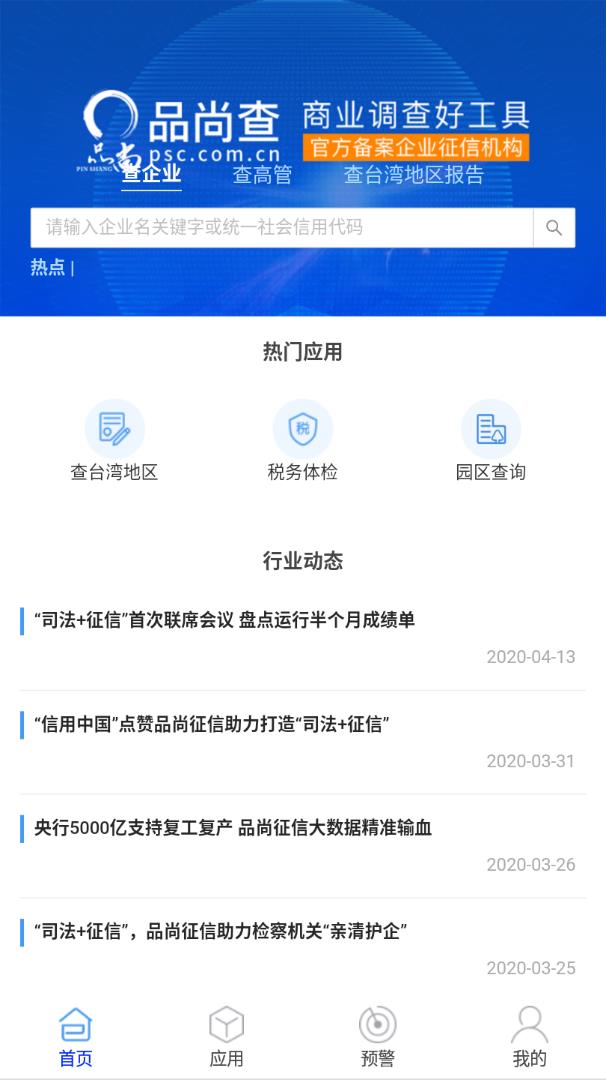
Task: Switch to the 查台湾地区报告 tab
Action: pos(414,175)
